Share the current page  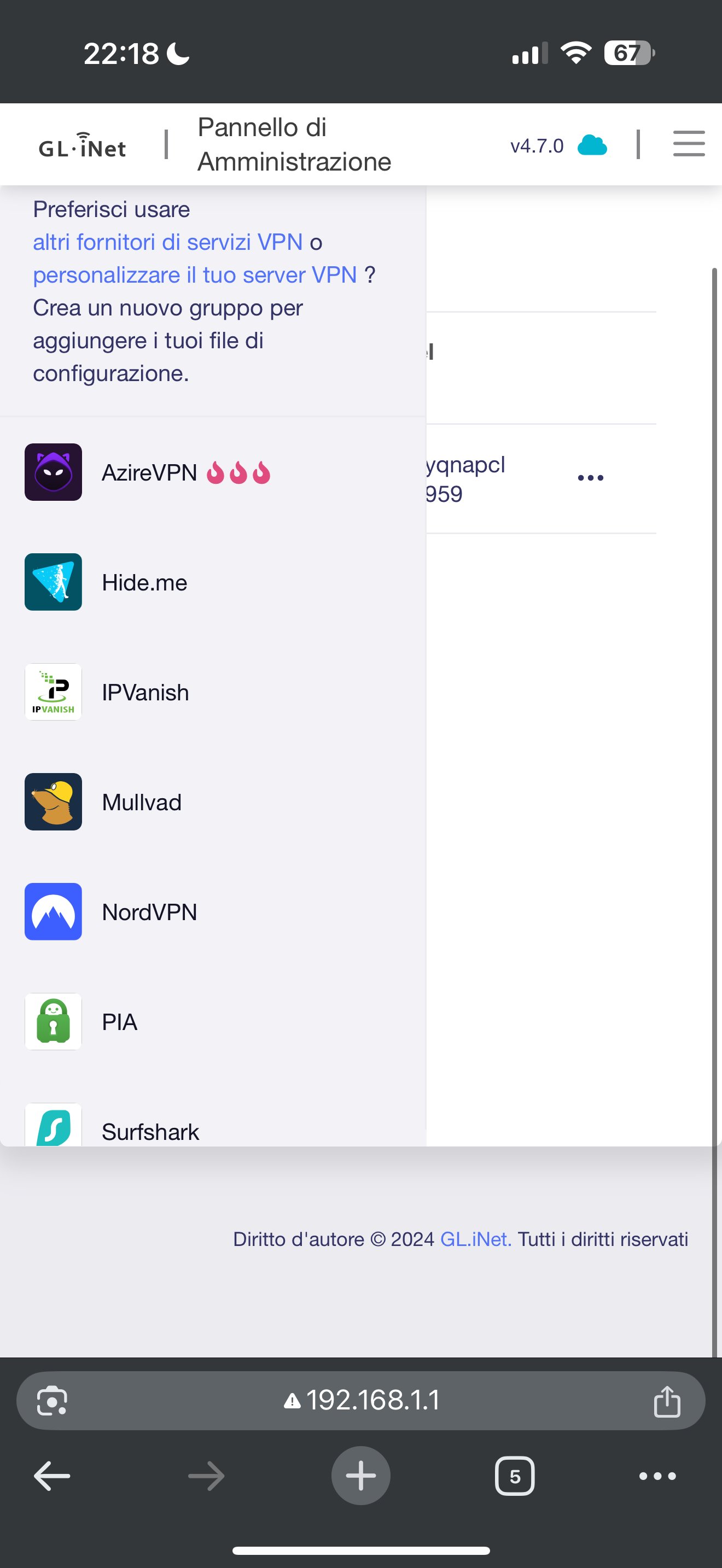(x=667, y=1401)
